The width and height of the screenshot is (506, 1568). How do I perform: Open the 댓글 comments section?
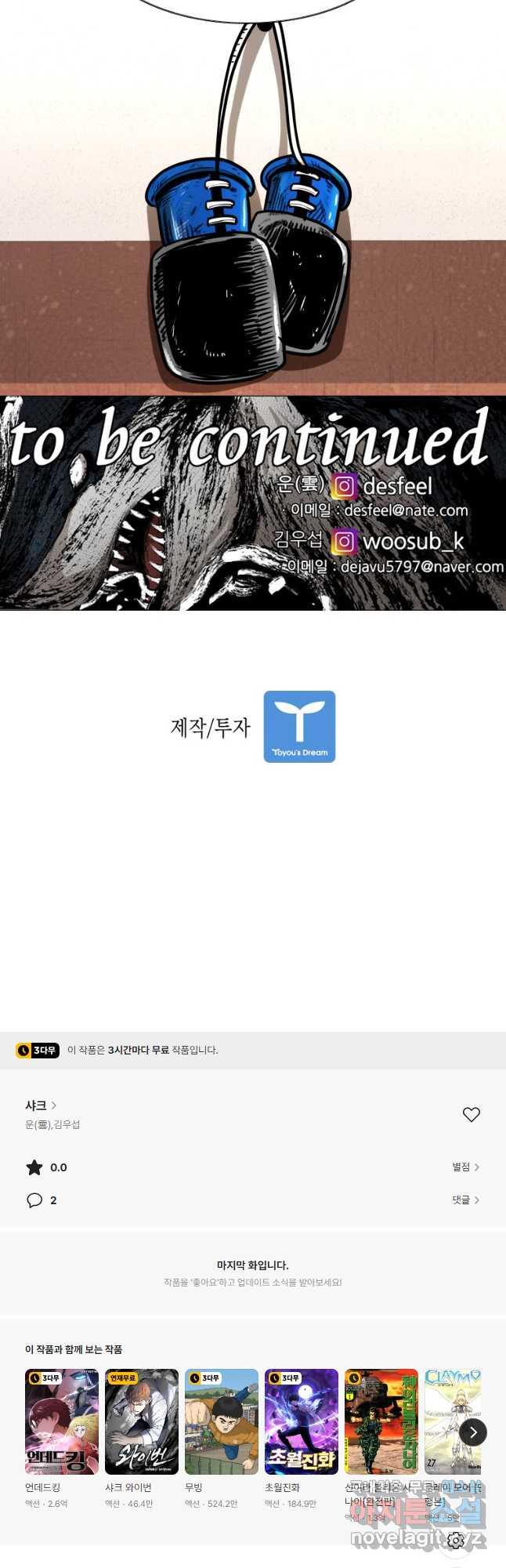[465, 1200]
